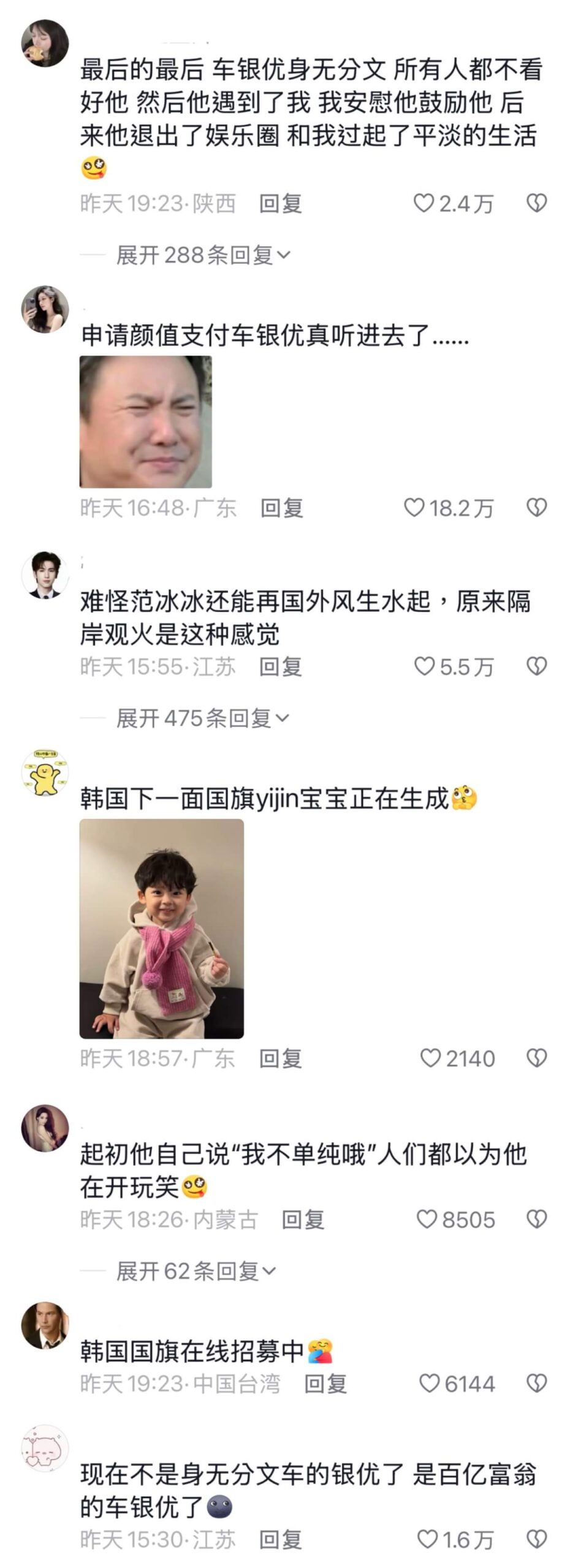Viewport: 570px width, 1568px height.
Task: Like the Shaanxi comment with 2.4万 likes
Action: tap(424, 203)
